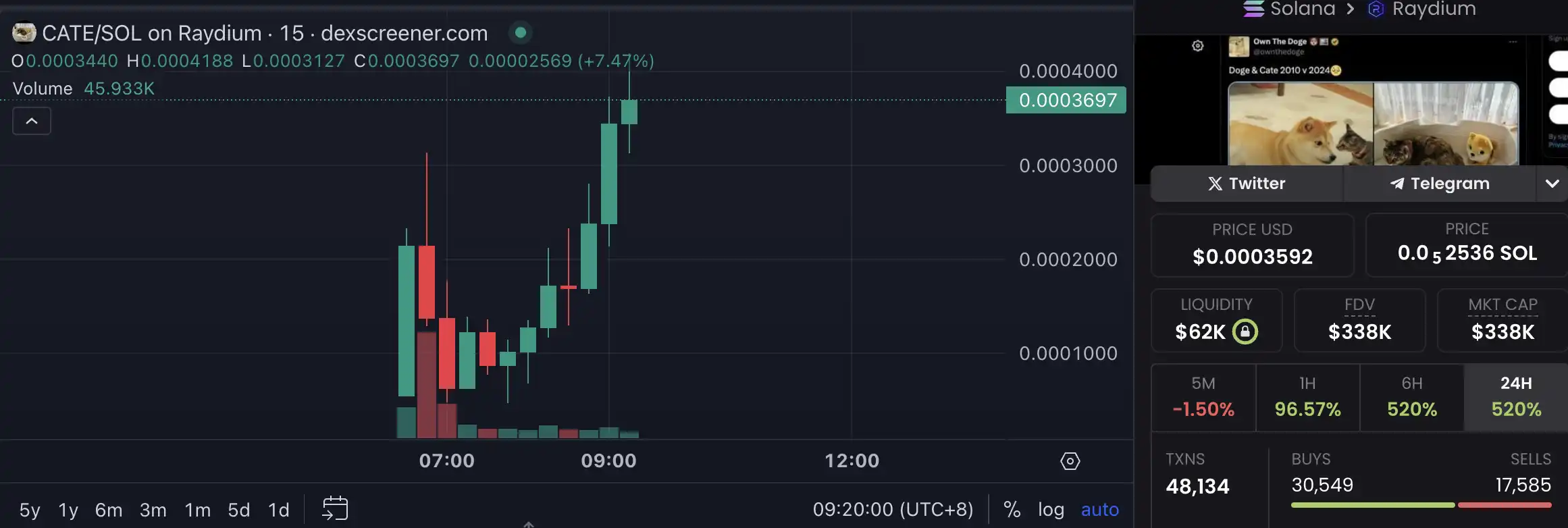
Task: Open the token's Telegram group
Action: click(1440, 184)
